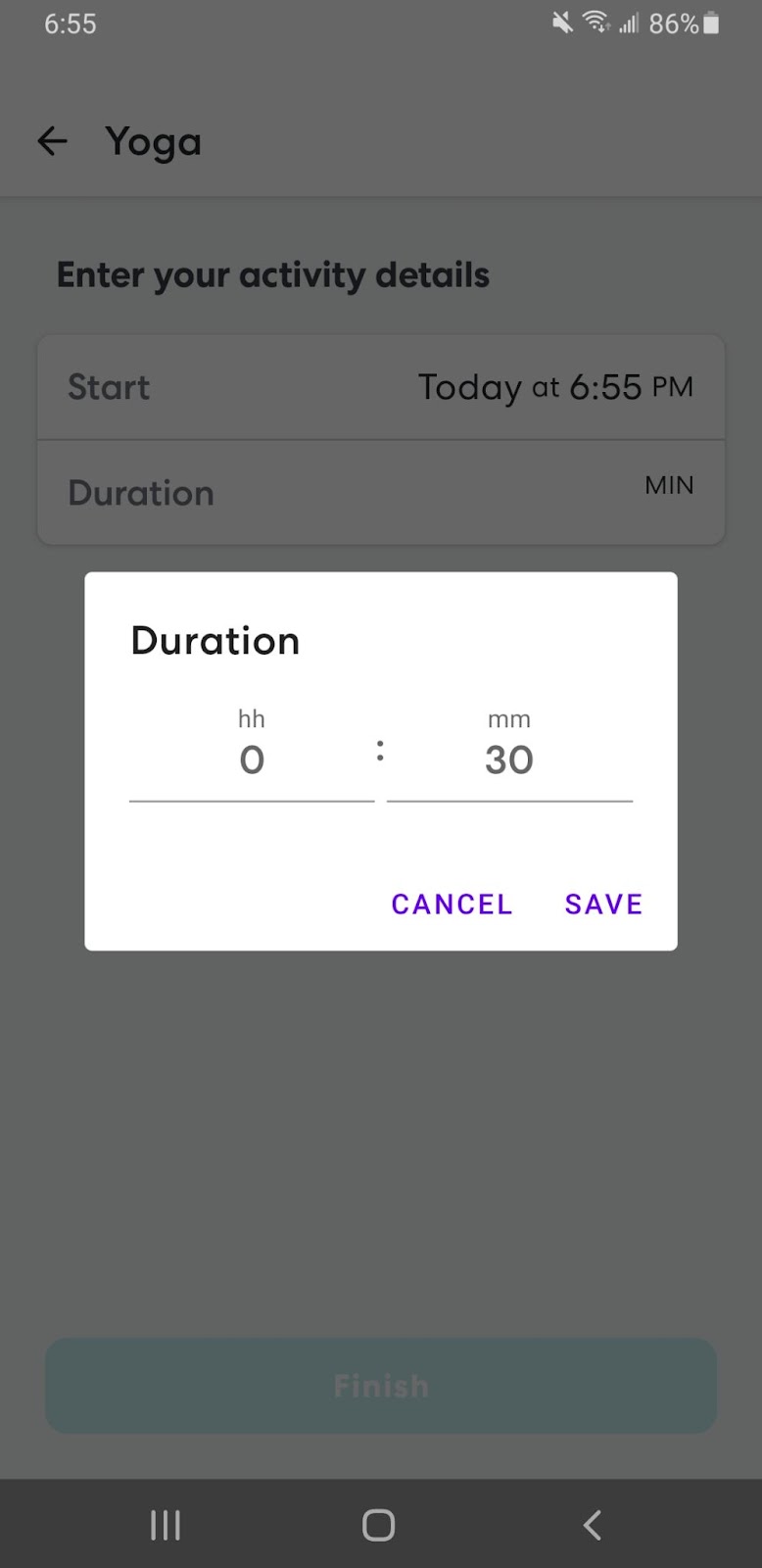
Task: Open the recent apps view
Action: coord(166,1525)
